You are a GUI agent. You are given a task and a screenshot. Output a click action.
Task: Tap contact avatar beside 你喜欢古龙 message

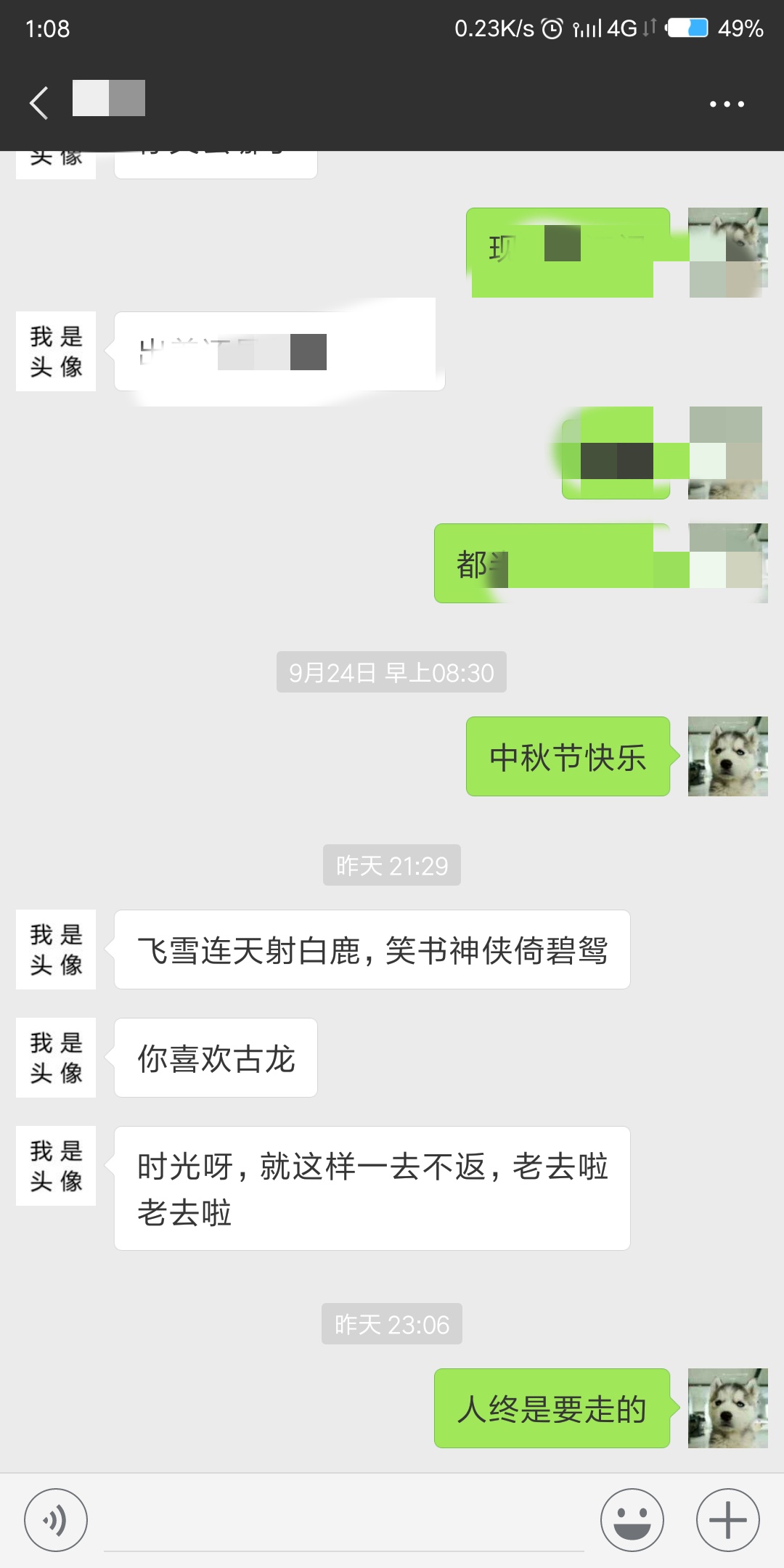coord(56,1058)
